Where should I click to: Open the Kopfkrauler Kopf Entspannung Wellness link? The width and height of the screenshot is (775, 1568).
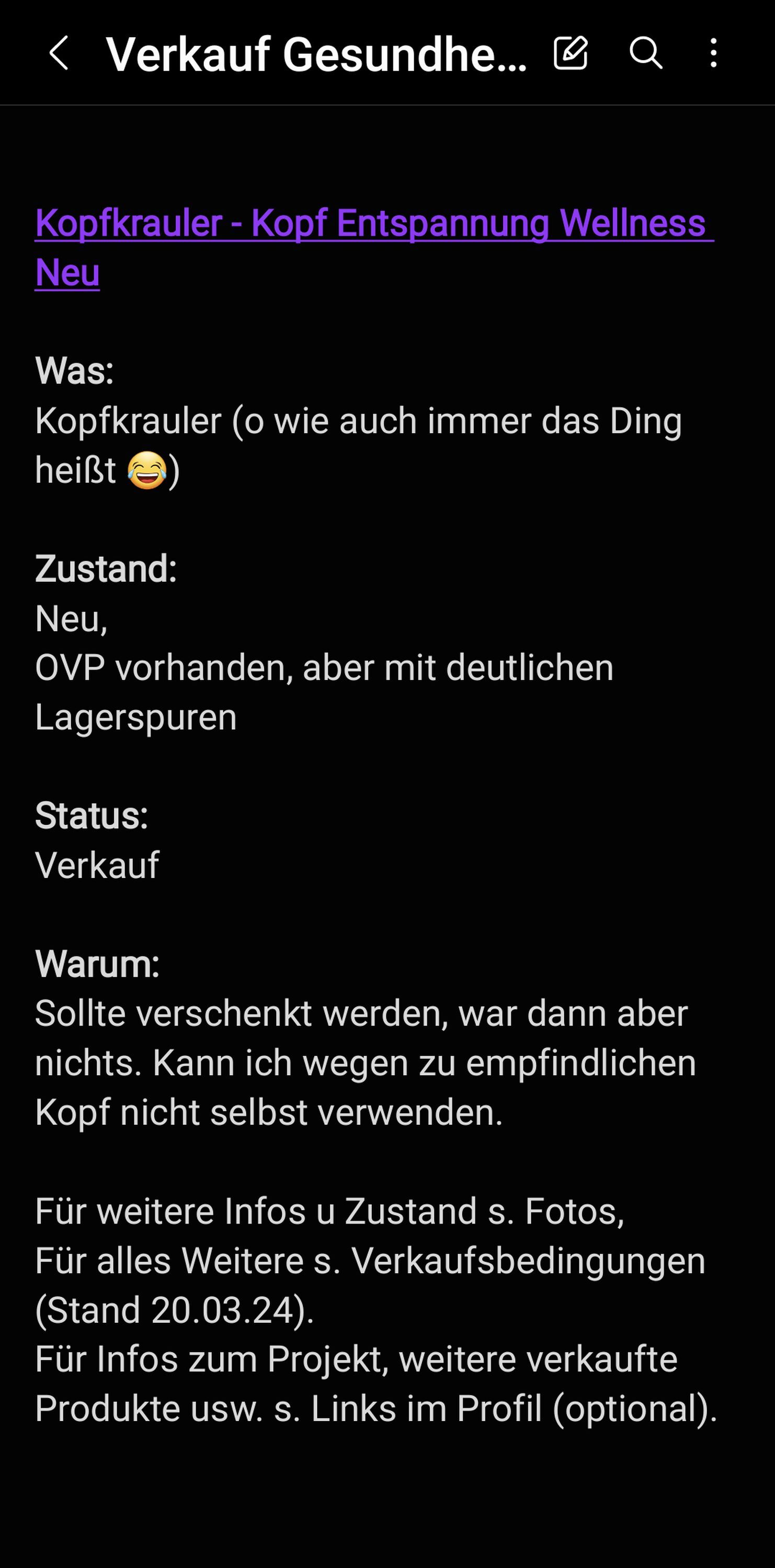coord(374,247)
